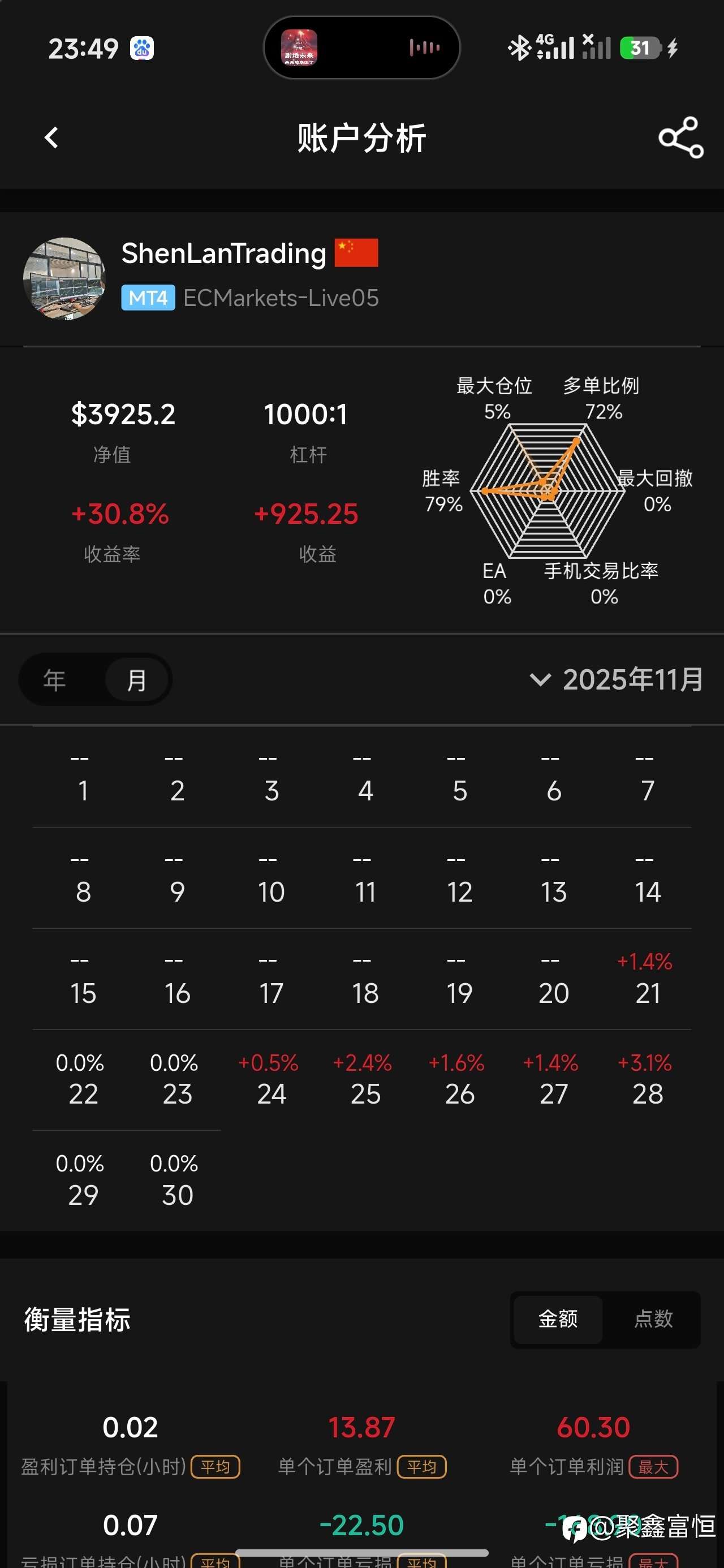Open the share icon on 账户分析 page
The height and width of the screenshot is (1568, 724).
[680, 138]
